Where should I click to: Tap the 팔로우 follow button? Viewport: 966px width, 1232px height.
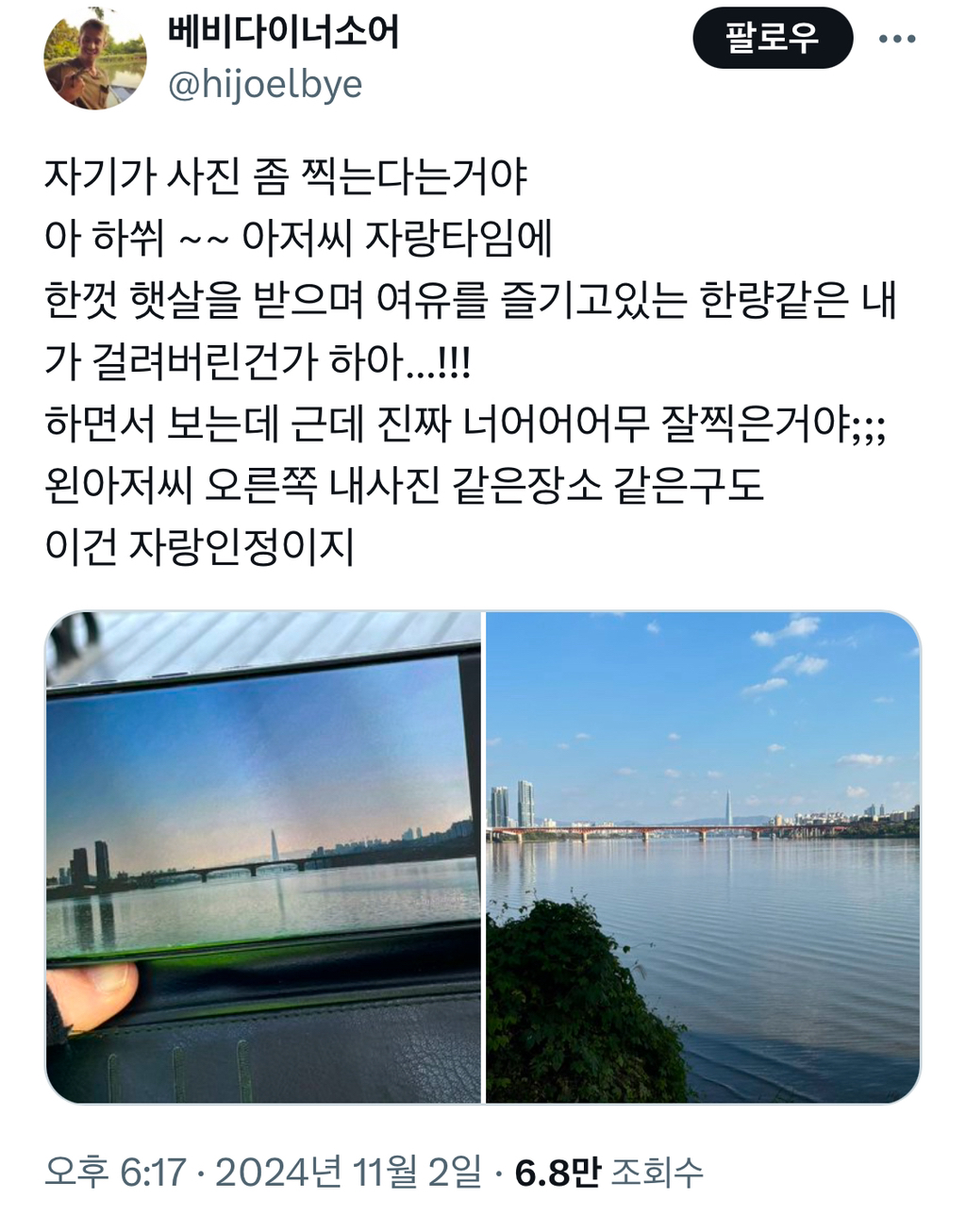point(773,38)
